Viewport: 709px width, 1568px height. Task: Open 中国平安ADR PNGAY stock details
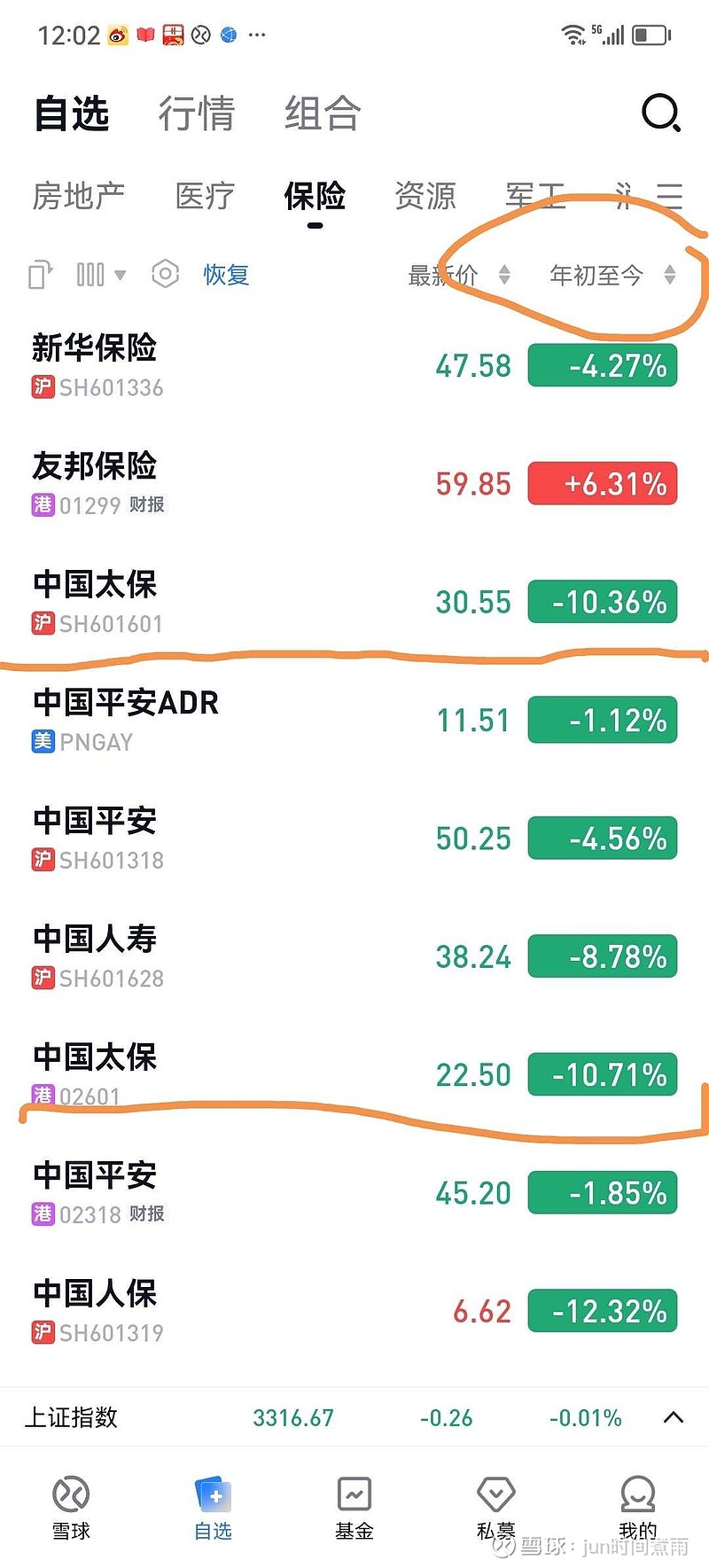click(354, 720)
